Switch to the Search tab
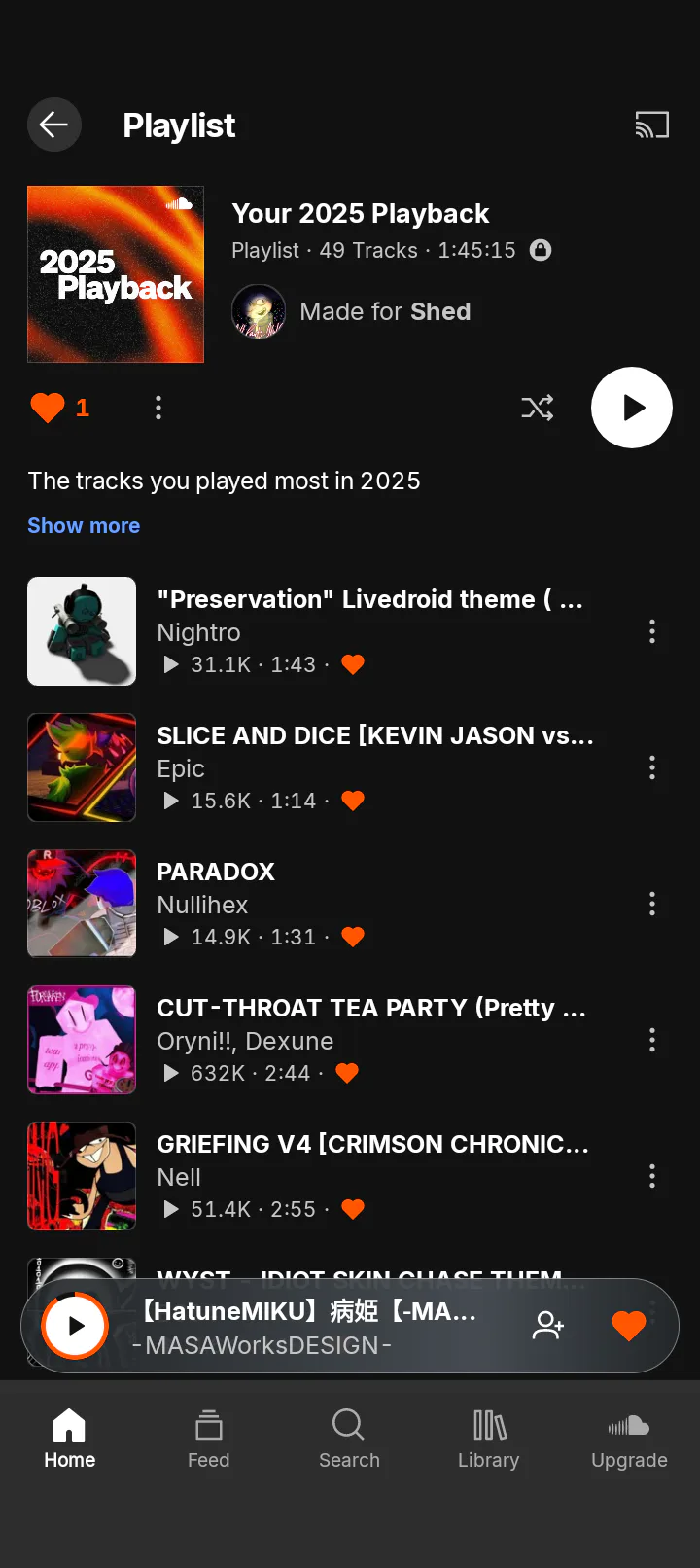This screenshot has width=700, height=1568. click(x=349, y=1439)
